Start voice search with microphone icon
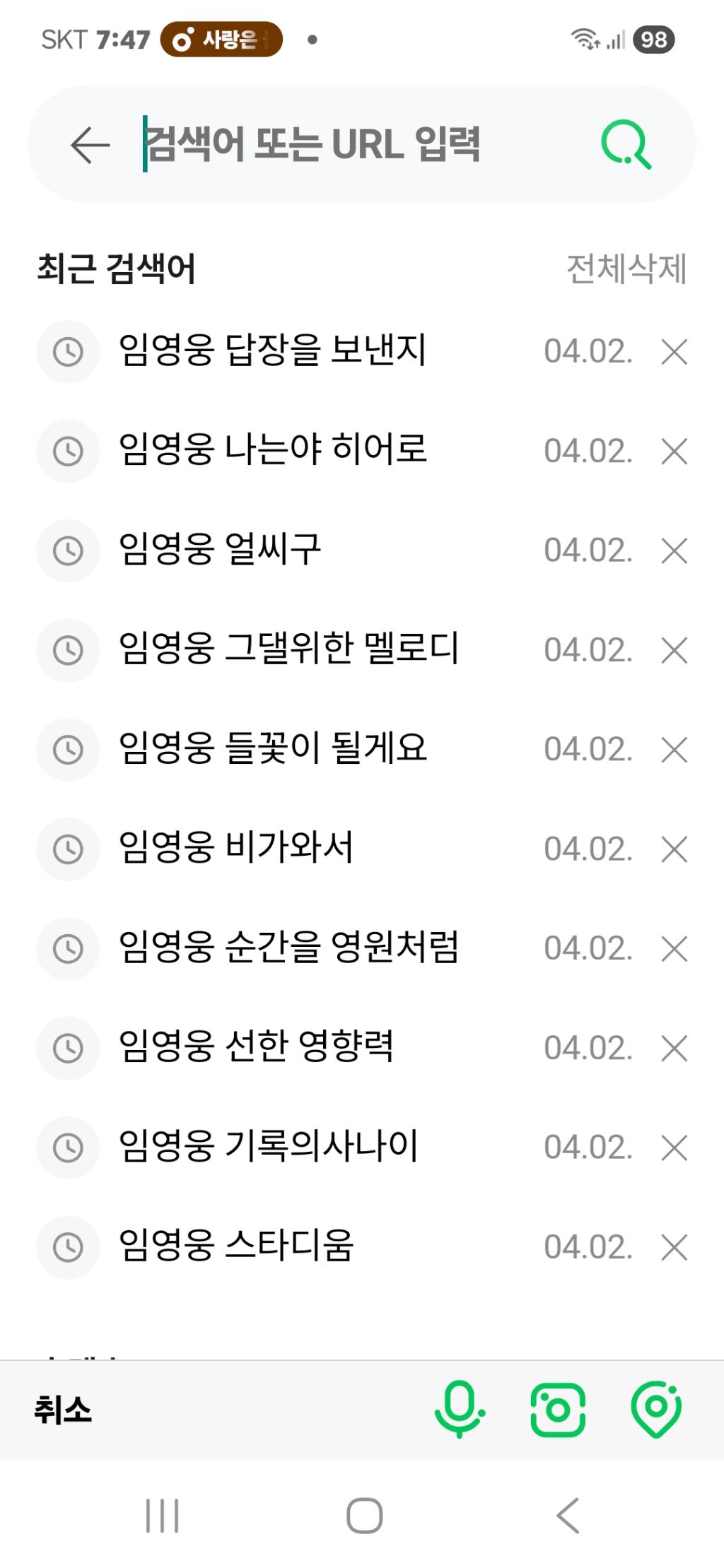This screenshot has height=1568, width=724. pos(460,1409)
